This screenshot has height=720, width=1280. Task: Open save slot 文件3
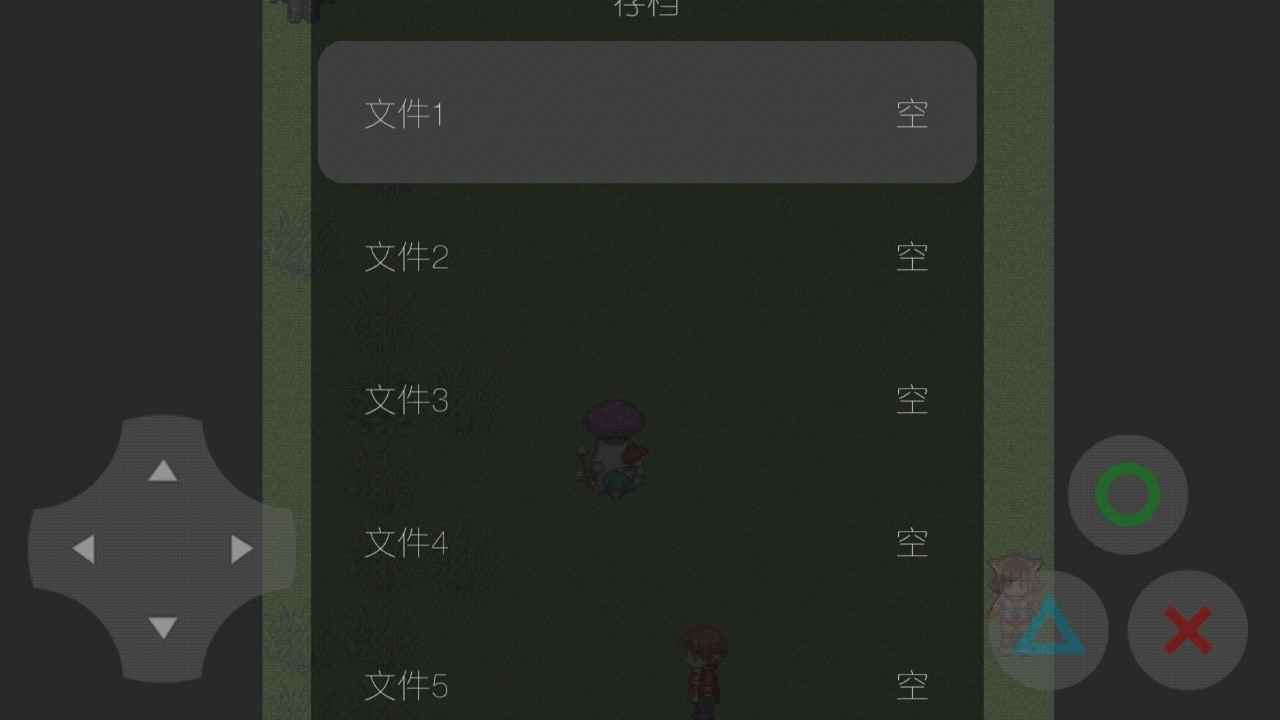click(x=647, y=400)
